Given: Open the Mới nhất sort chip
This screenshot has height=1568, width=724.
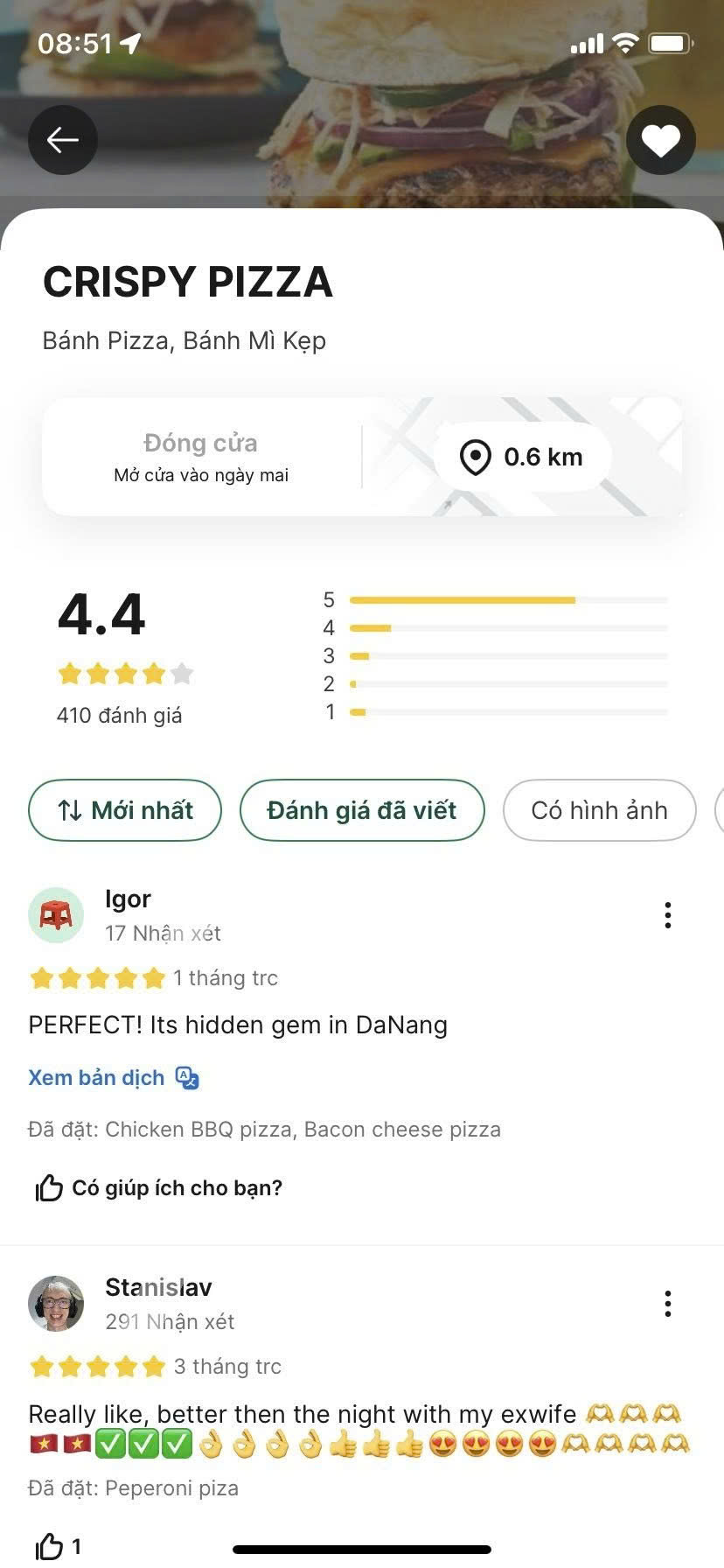Looking at the screenshot, I should 125,810.
